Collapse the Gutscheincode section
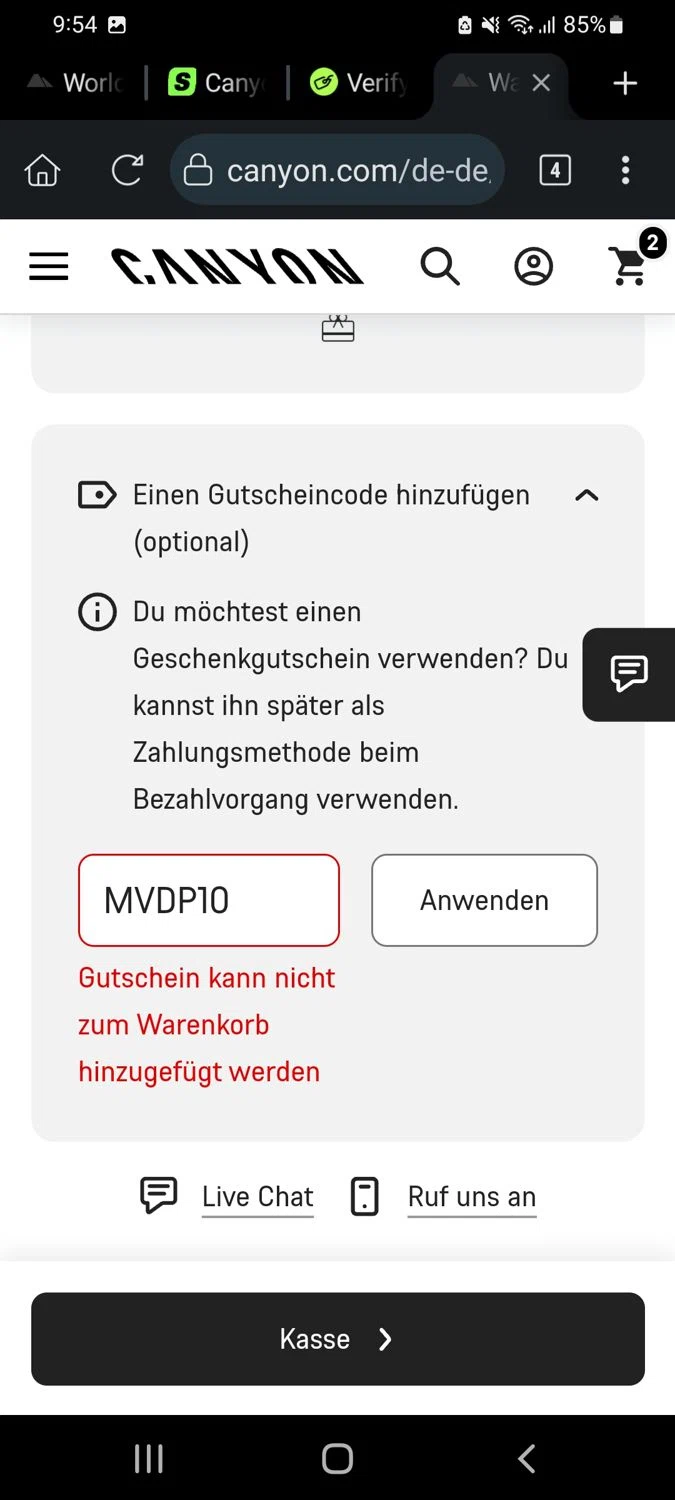The width and height of the screenshot is (675, 1500). [587, 495]
